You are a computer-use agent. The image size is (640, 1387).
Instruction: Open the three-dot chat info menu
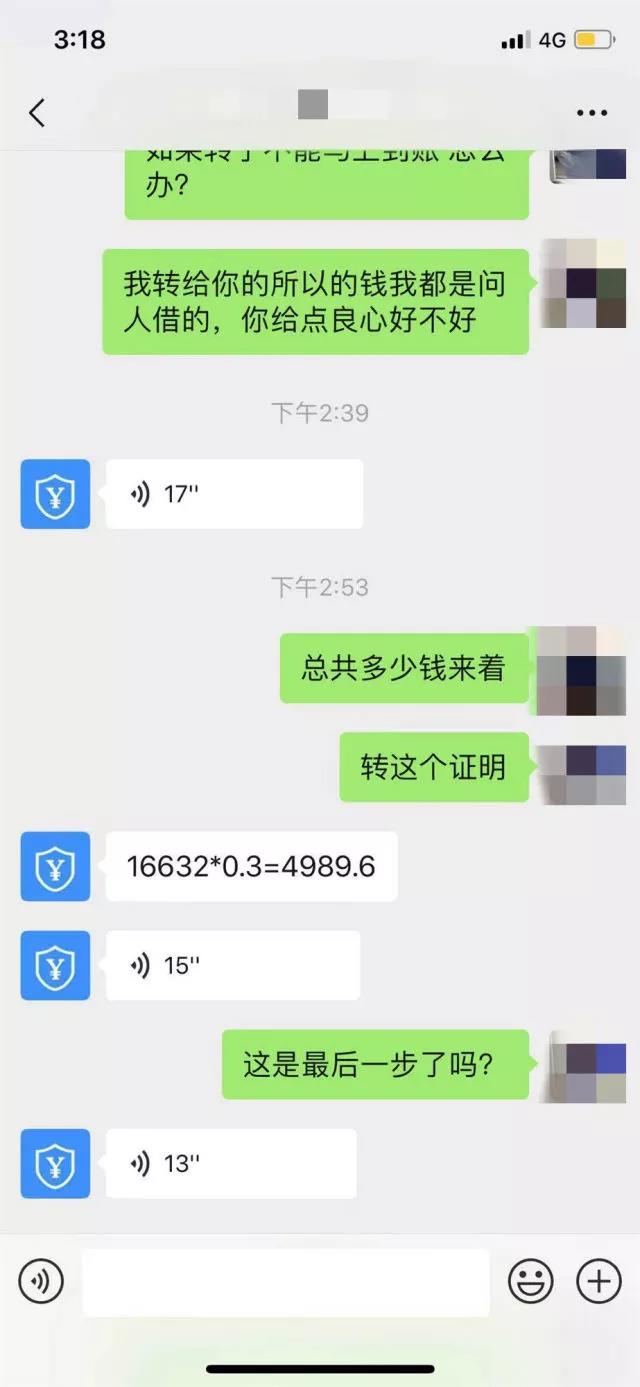[592, 113]
